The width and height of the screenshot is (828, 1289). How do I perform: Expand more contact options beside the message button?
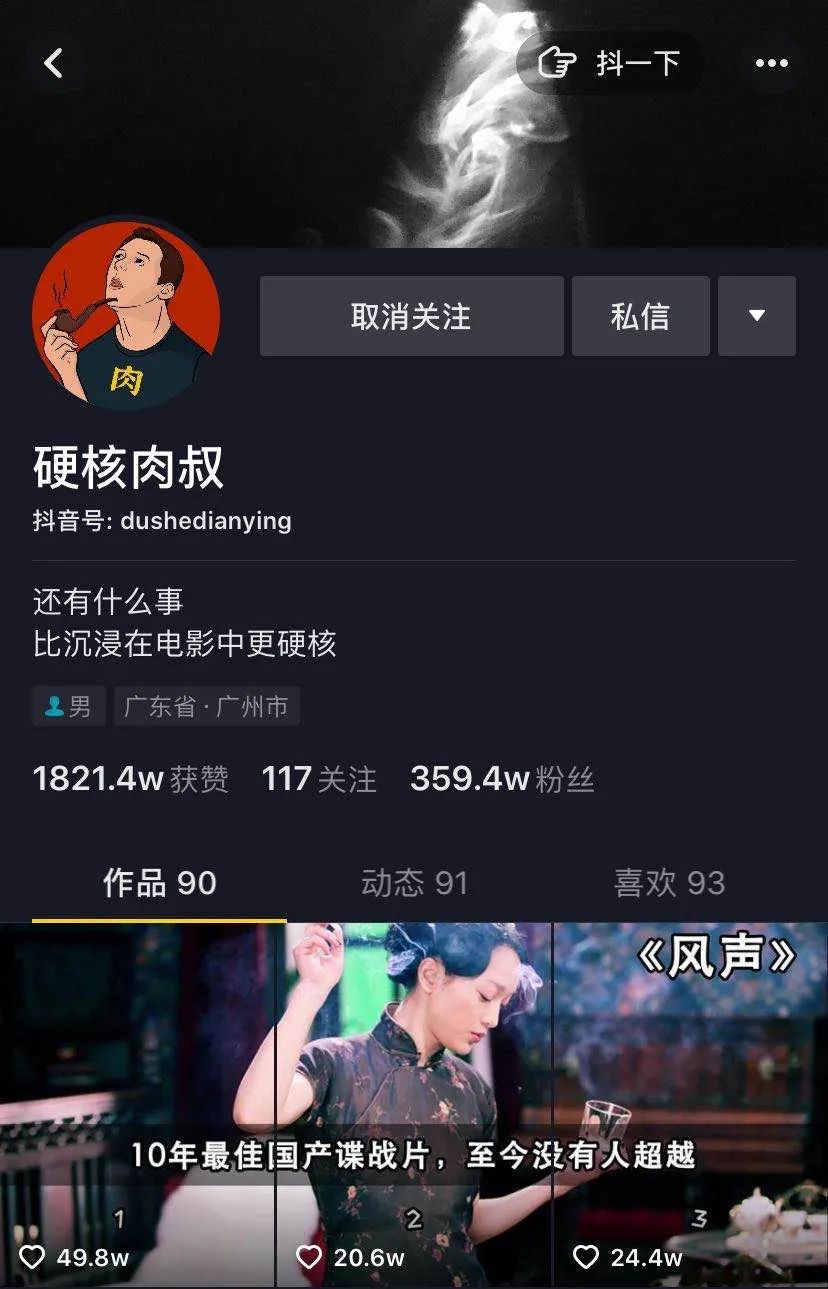(x=757, y=316)
